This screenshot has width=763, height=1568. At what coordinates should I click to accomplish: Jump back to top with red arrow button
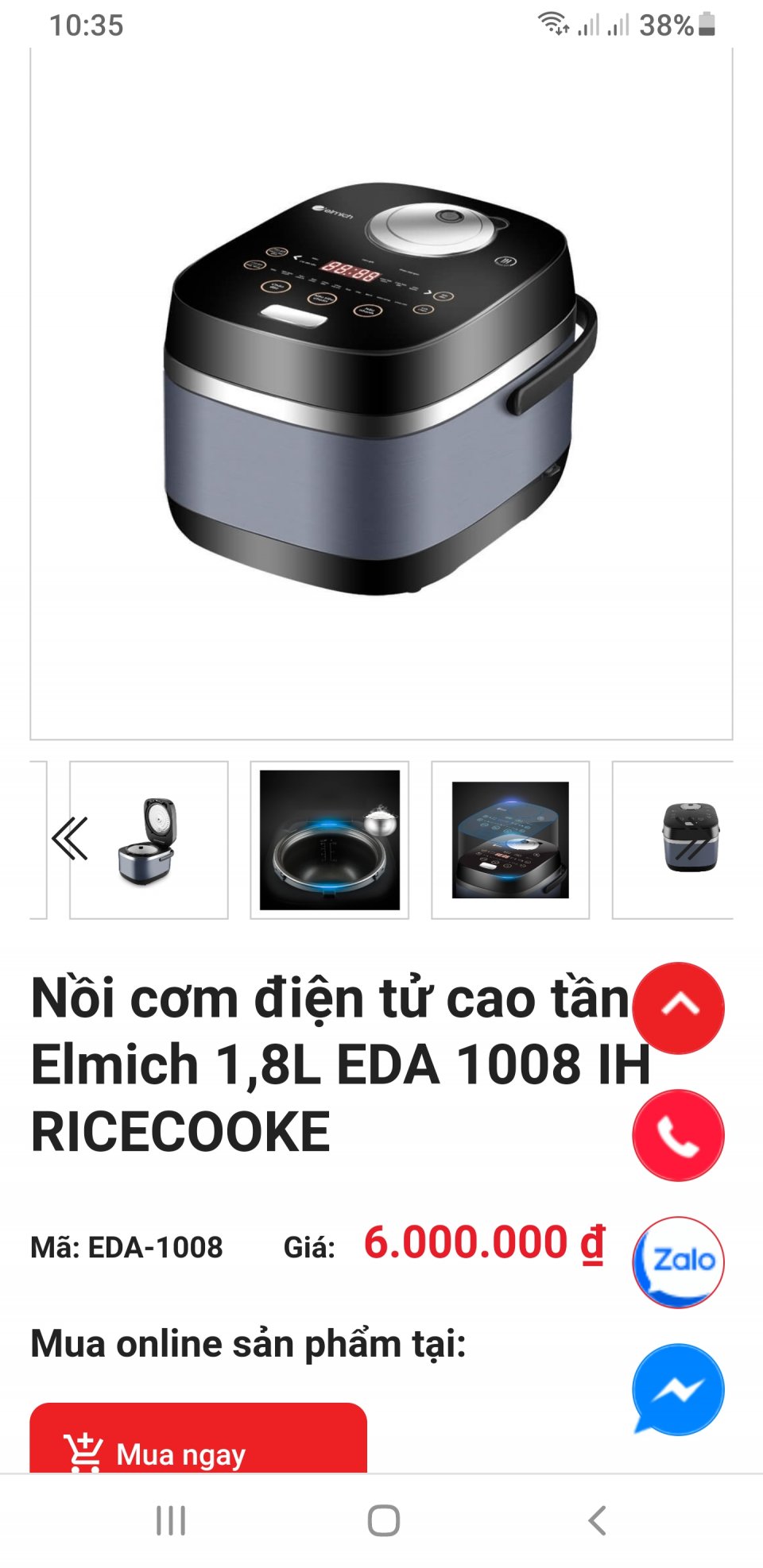point(680,1007)
